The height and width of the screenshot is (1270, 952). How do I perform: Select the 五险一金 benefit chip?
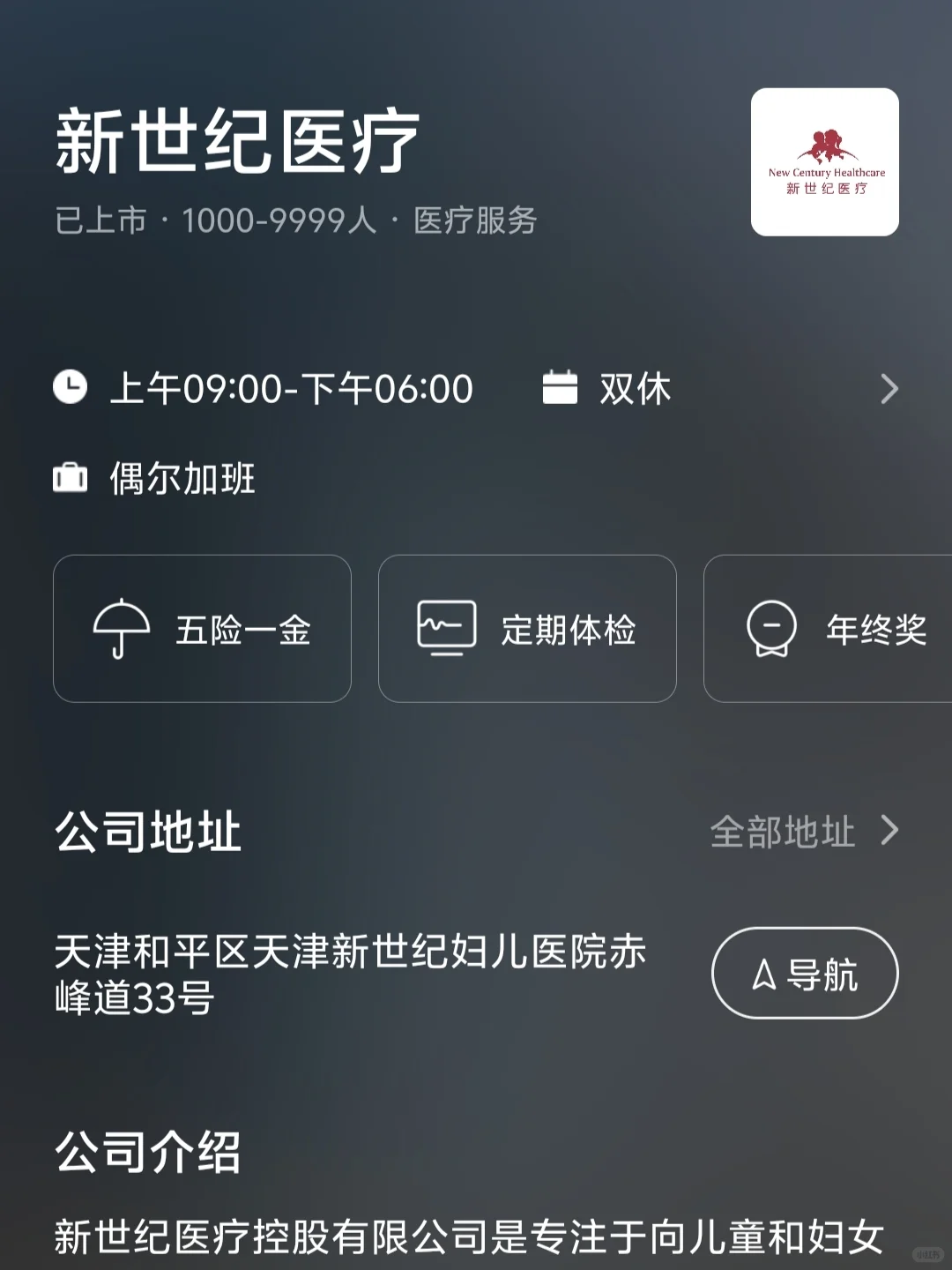pos(202,629)
